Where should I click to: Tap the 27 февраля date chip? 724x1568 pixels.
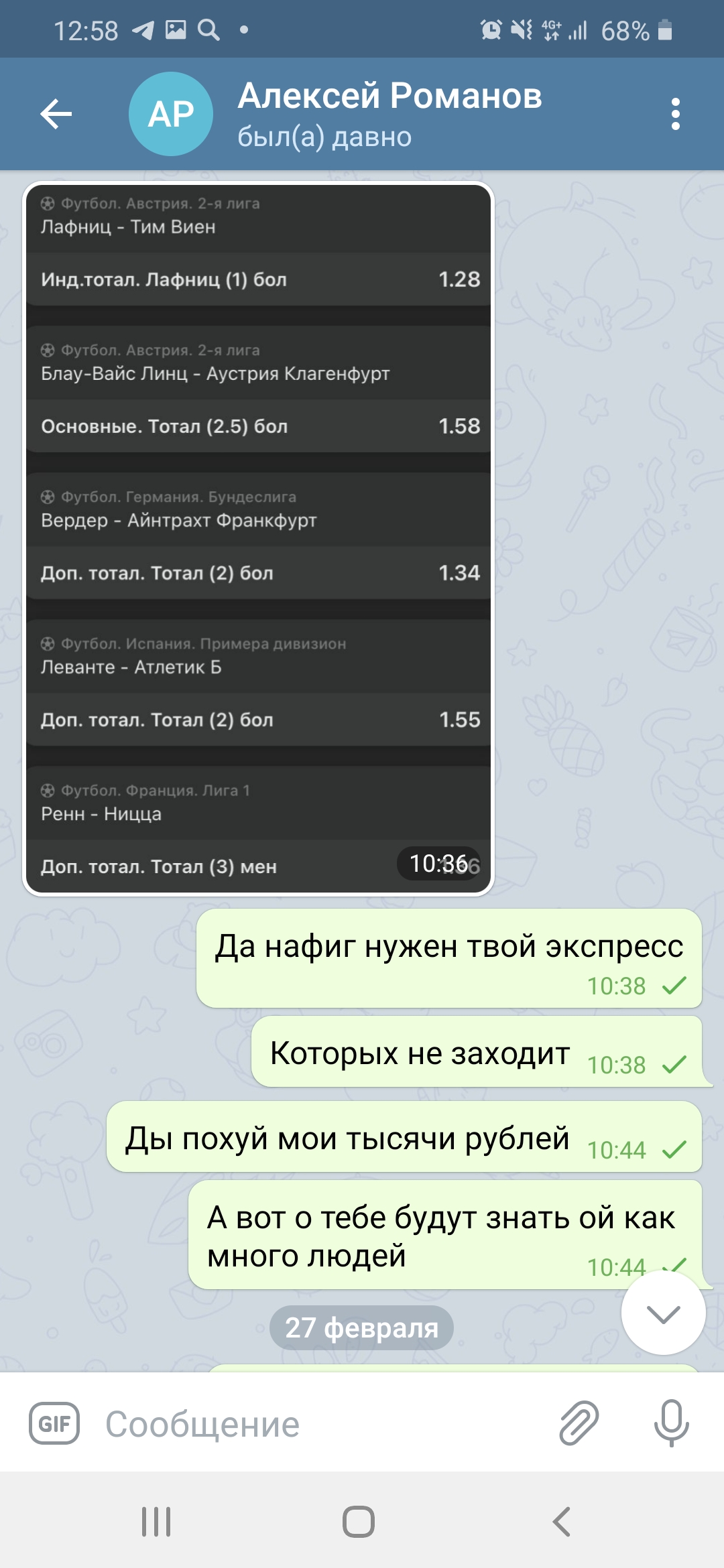click(361, 1327)
